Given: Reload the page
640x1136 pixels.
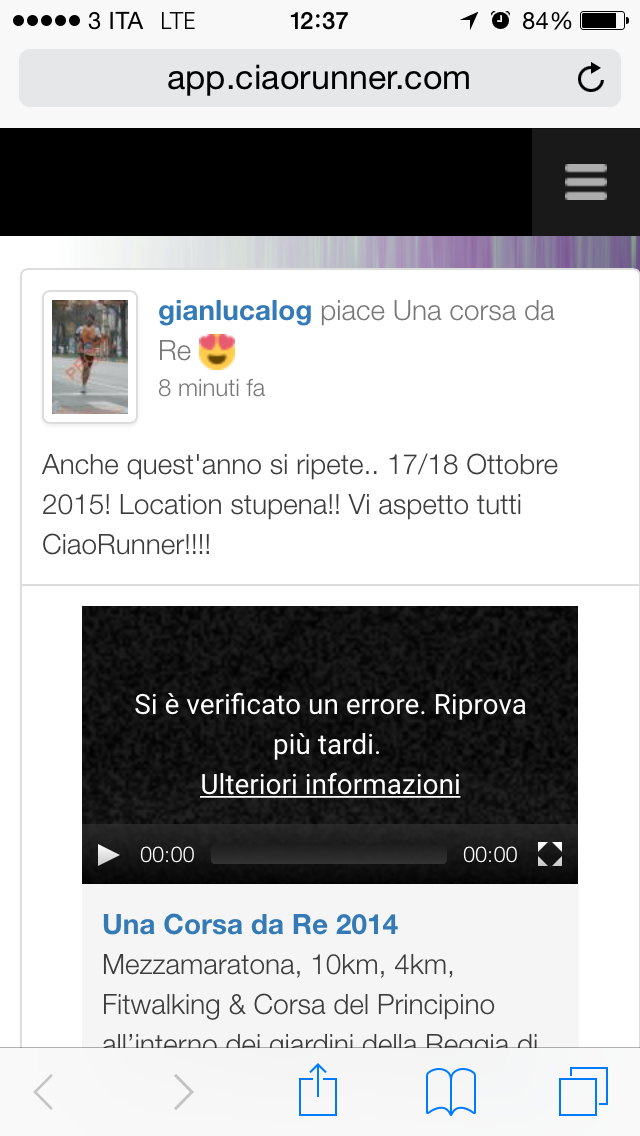Looking at the screenshot, I should pos(591,78).
